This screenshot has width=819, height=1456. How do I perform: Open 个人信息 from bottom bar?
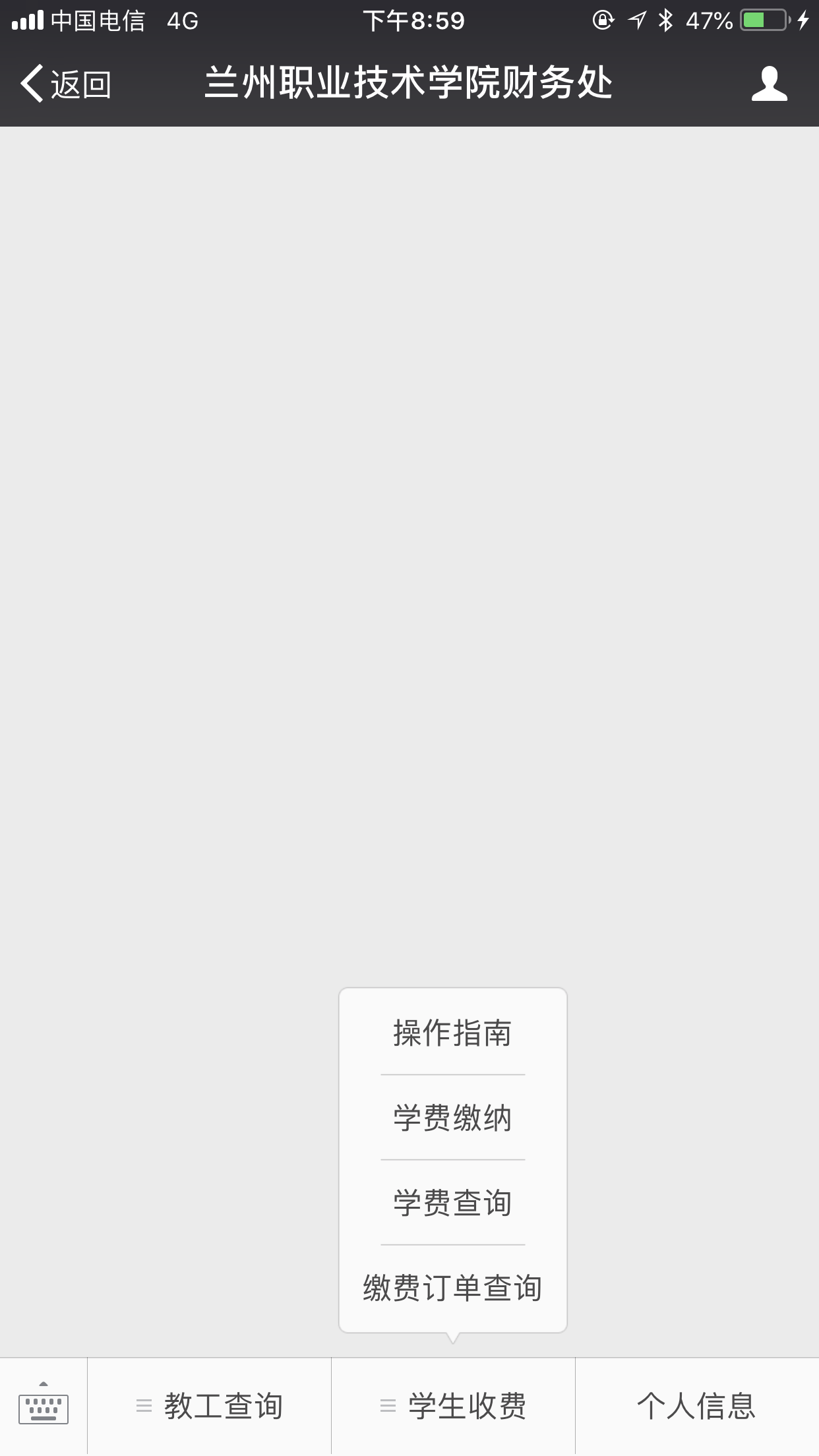(696, 1406)
